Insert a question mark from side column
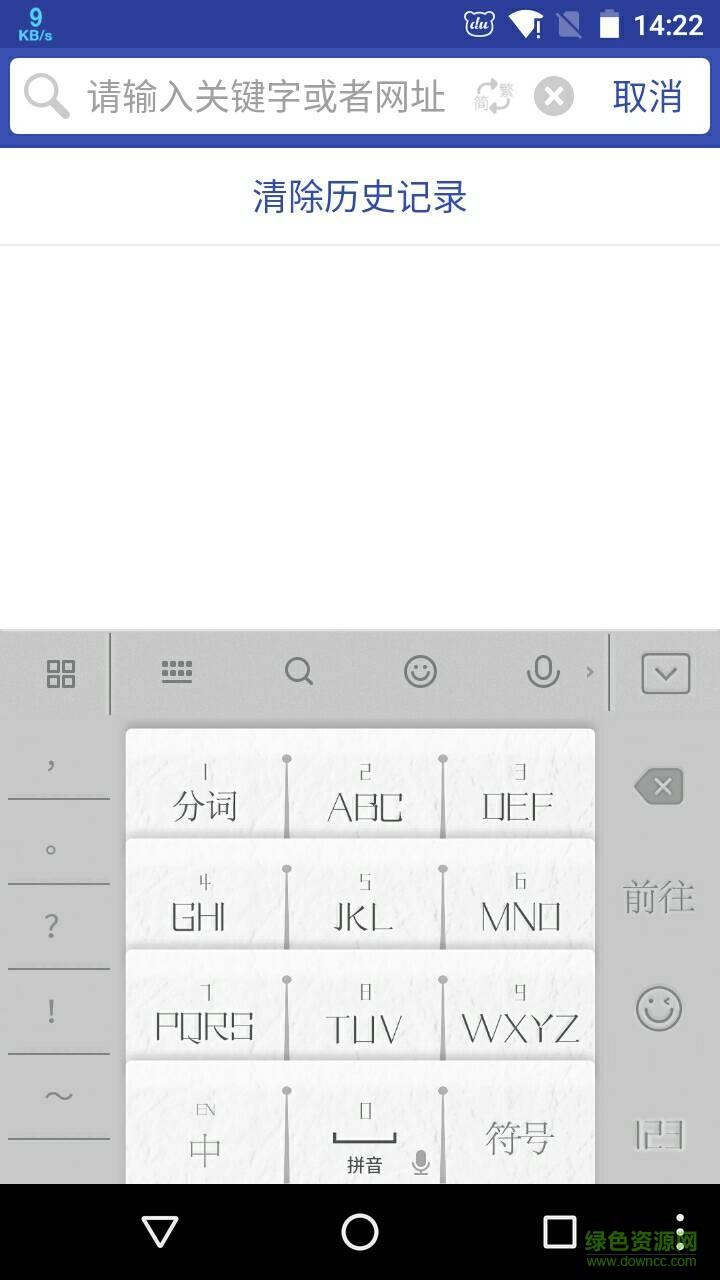Screen dimensions: 720x1280 52,927
